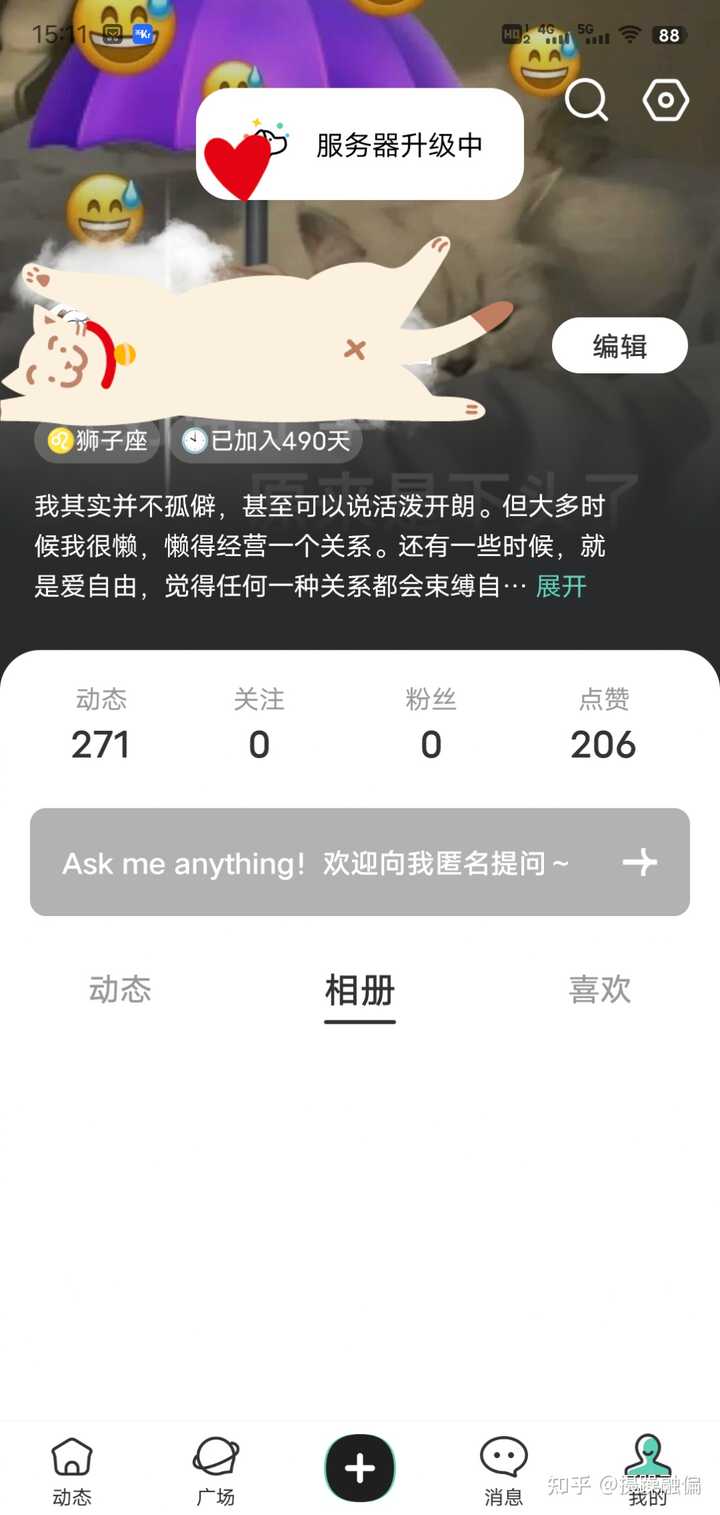Viewport: 720px width, 1515px height.
Task: Select the 动态 content tab
Action: tap(119, 990)
